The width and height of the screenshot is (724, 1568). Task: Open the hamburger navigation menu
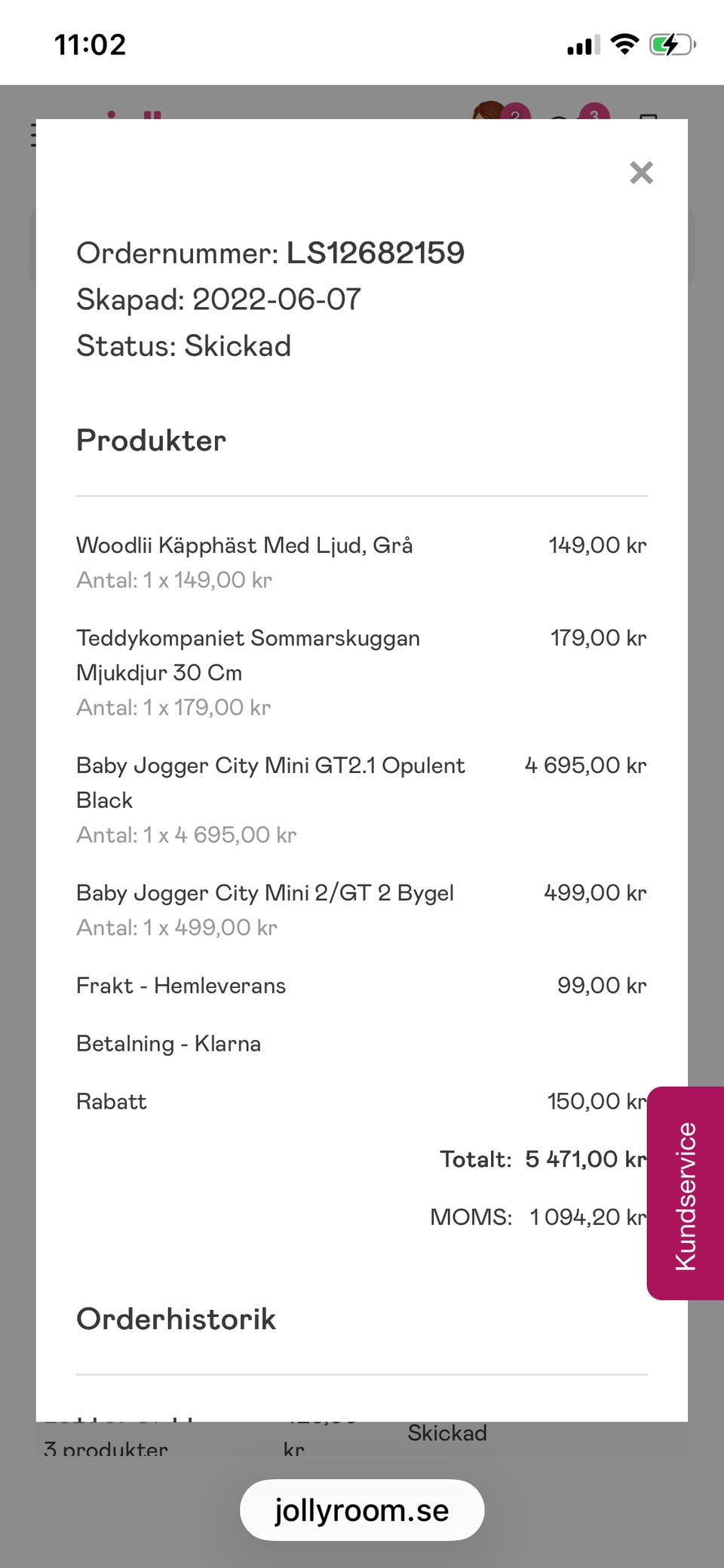[x=35, y=134]
